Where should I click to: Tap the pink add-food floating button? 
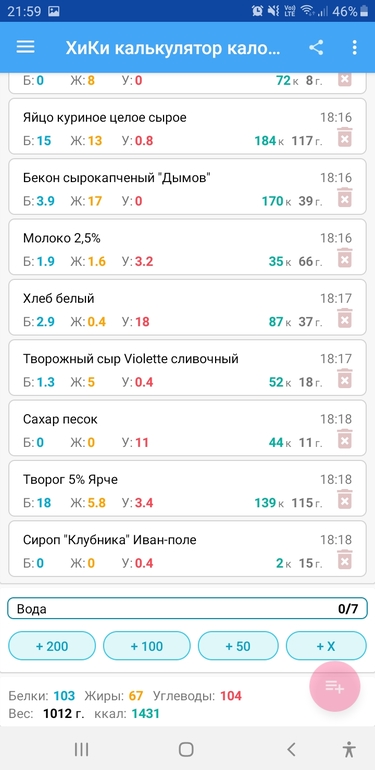pyautogui.click(x=335, y=687)
